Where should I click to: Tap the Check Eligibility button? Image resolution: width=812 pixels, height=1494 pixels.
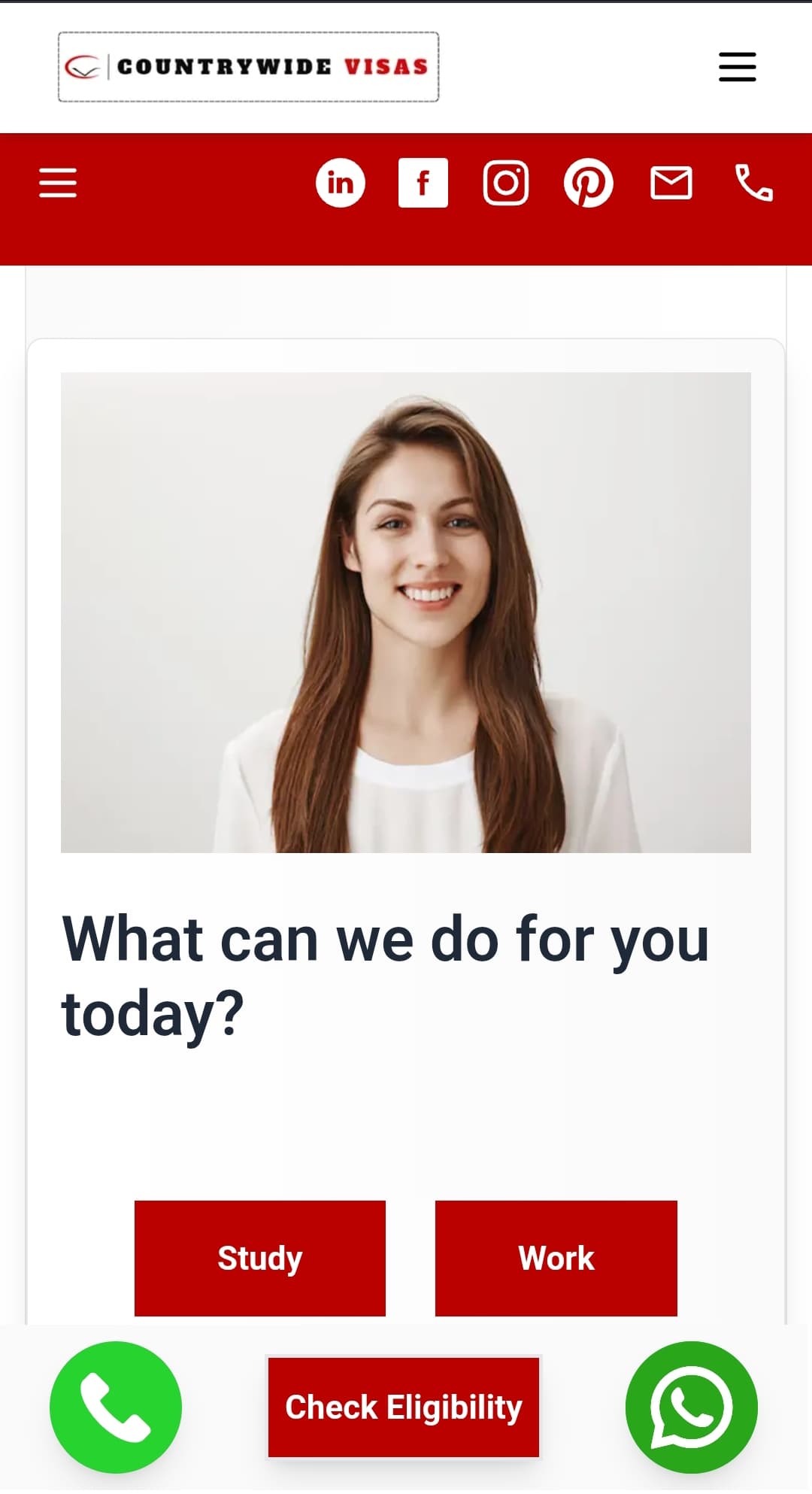[404, 1407]
